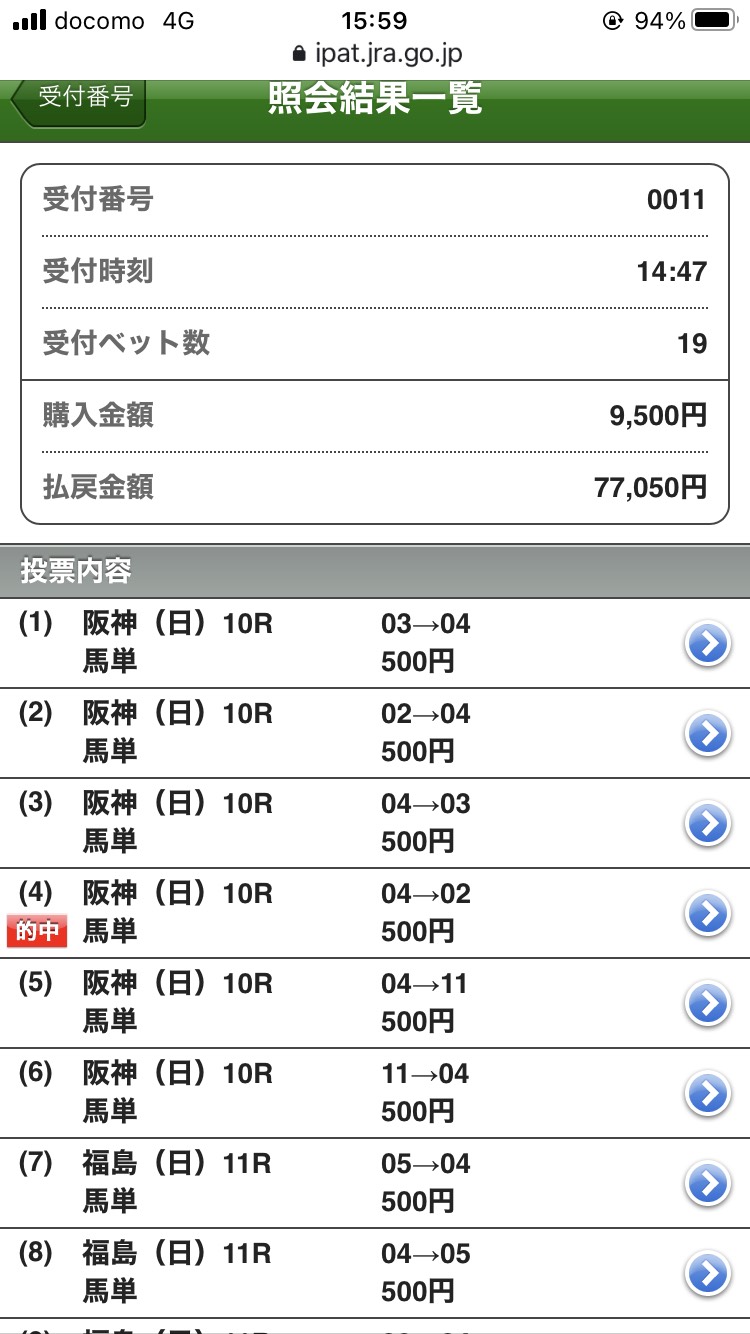
Task: View bet (3) 阪神10R 04→03 details
Action: [x=708, y=824]
